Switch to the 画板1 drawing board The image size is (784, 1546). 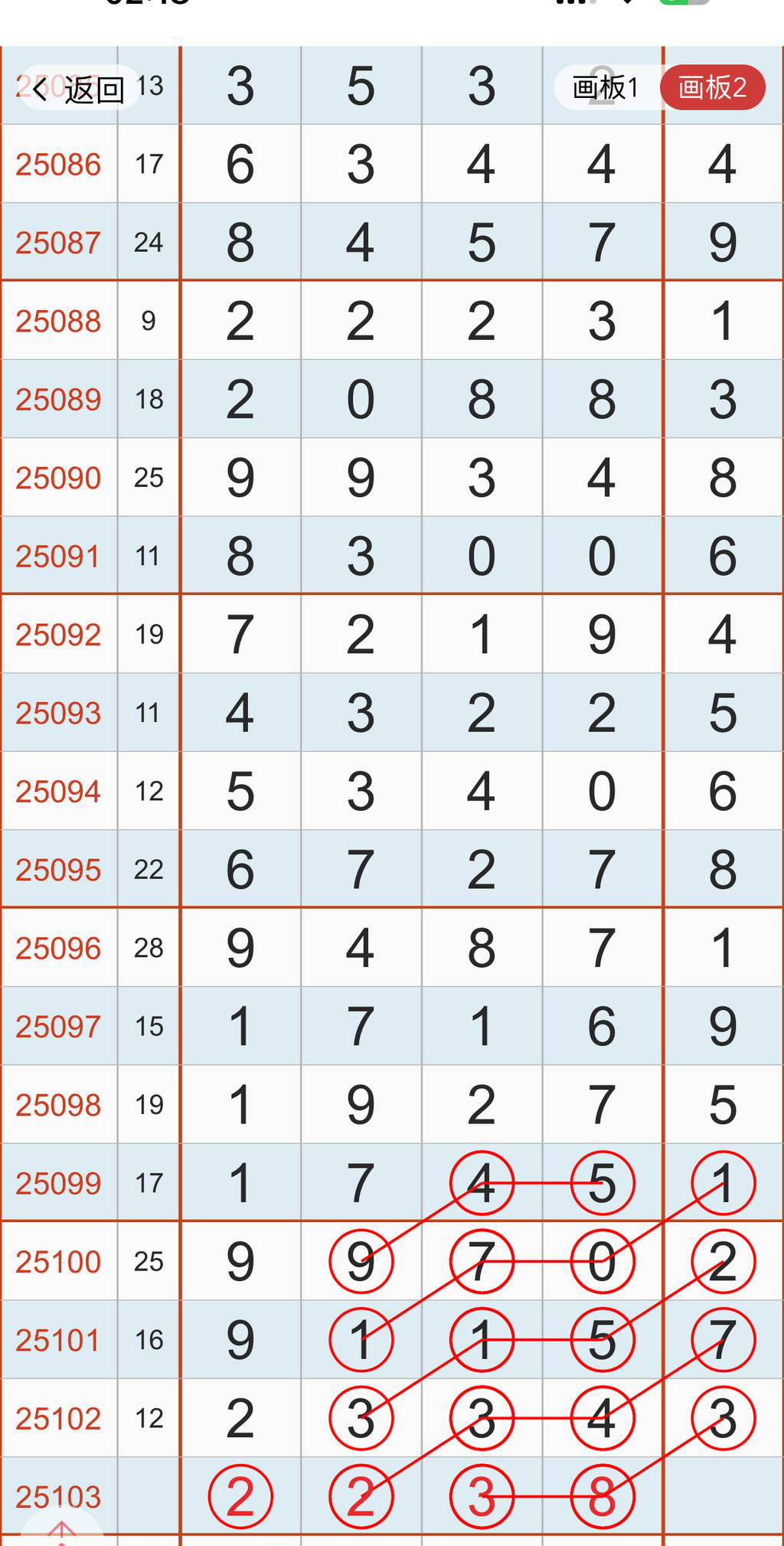click(x=605, y=88)
